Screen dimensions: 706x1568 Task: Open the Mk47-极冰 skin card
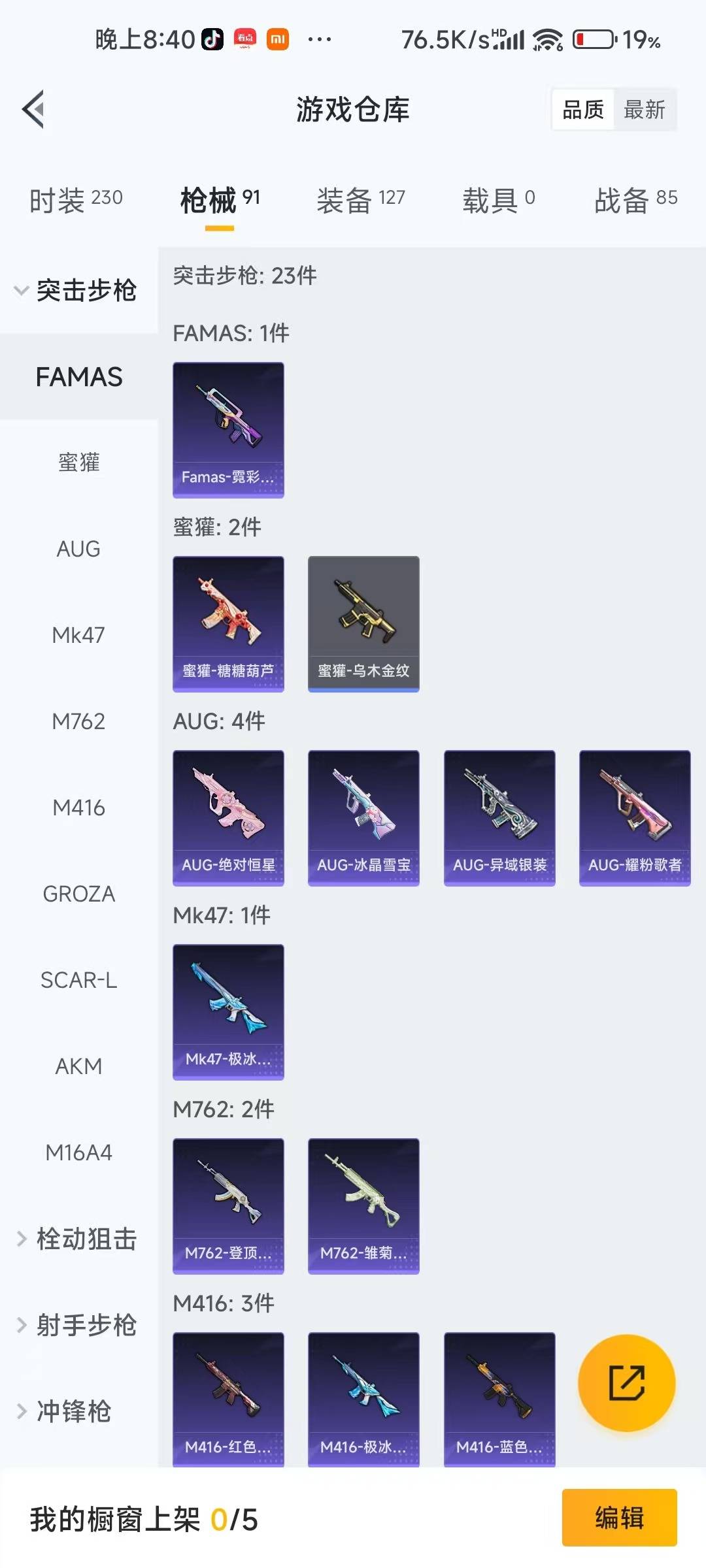click(x=228, y=1011)
